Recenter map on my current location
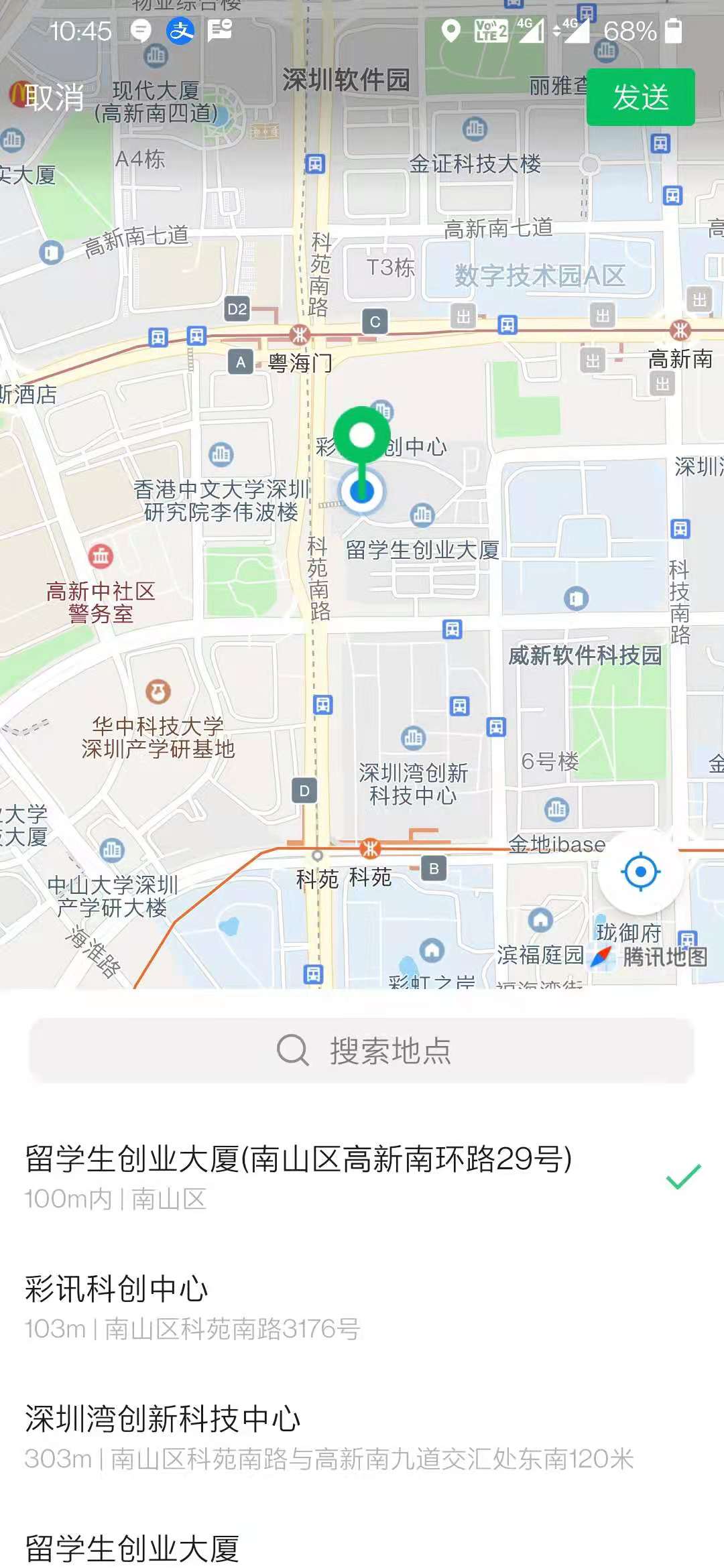This screenshot has width=724, height=1568. 640,872
